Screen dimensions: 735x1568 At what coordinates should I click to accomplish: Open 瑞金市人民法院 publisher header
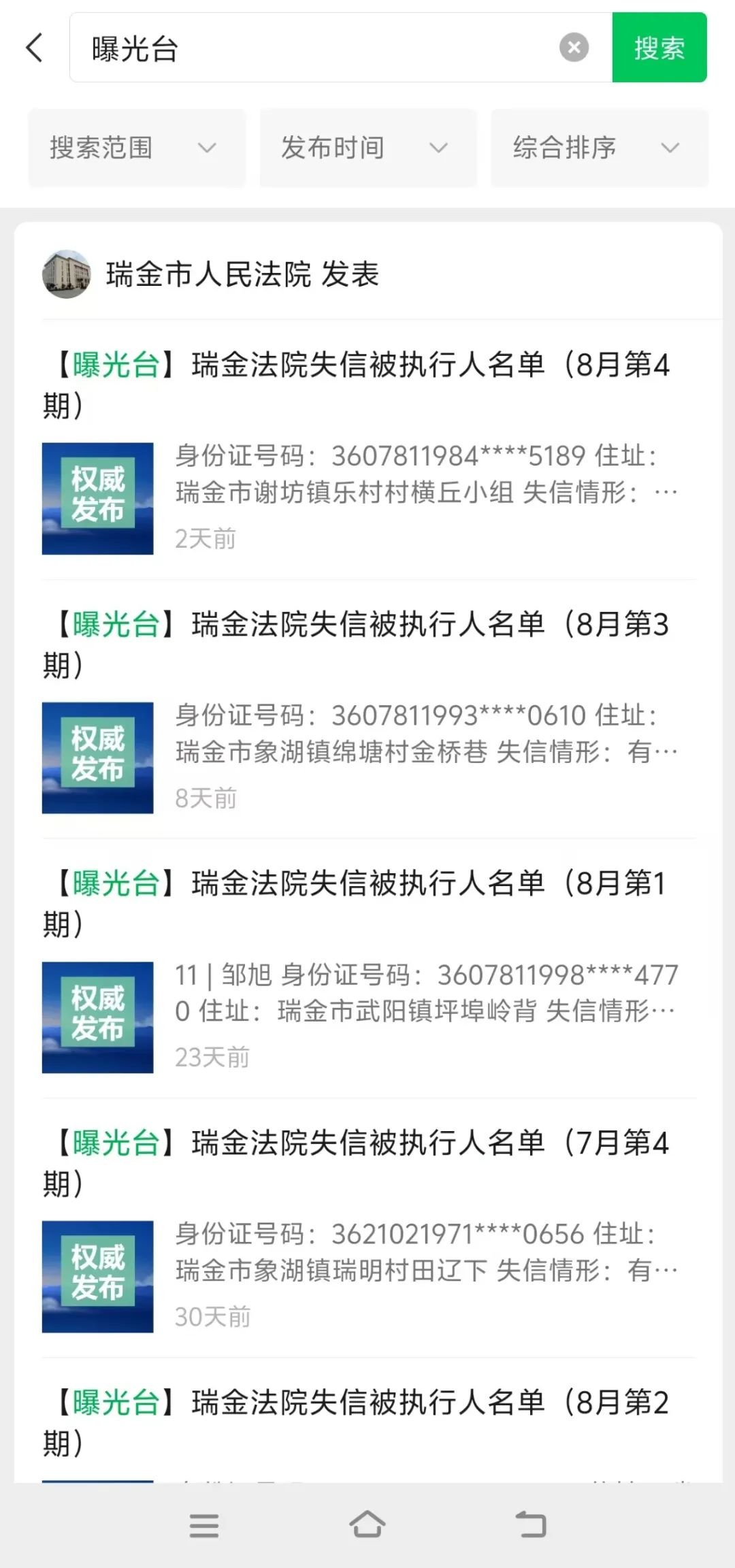[211, 274]
